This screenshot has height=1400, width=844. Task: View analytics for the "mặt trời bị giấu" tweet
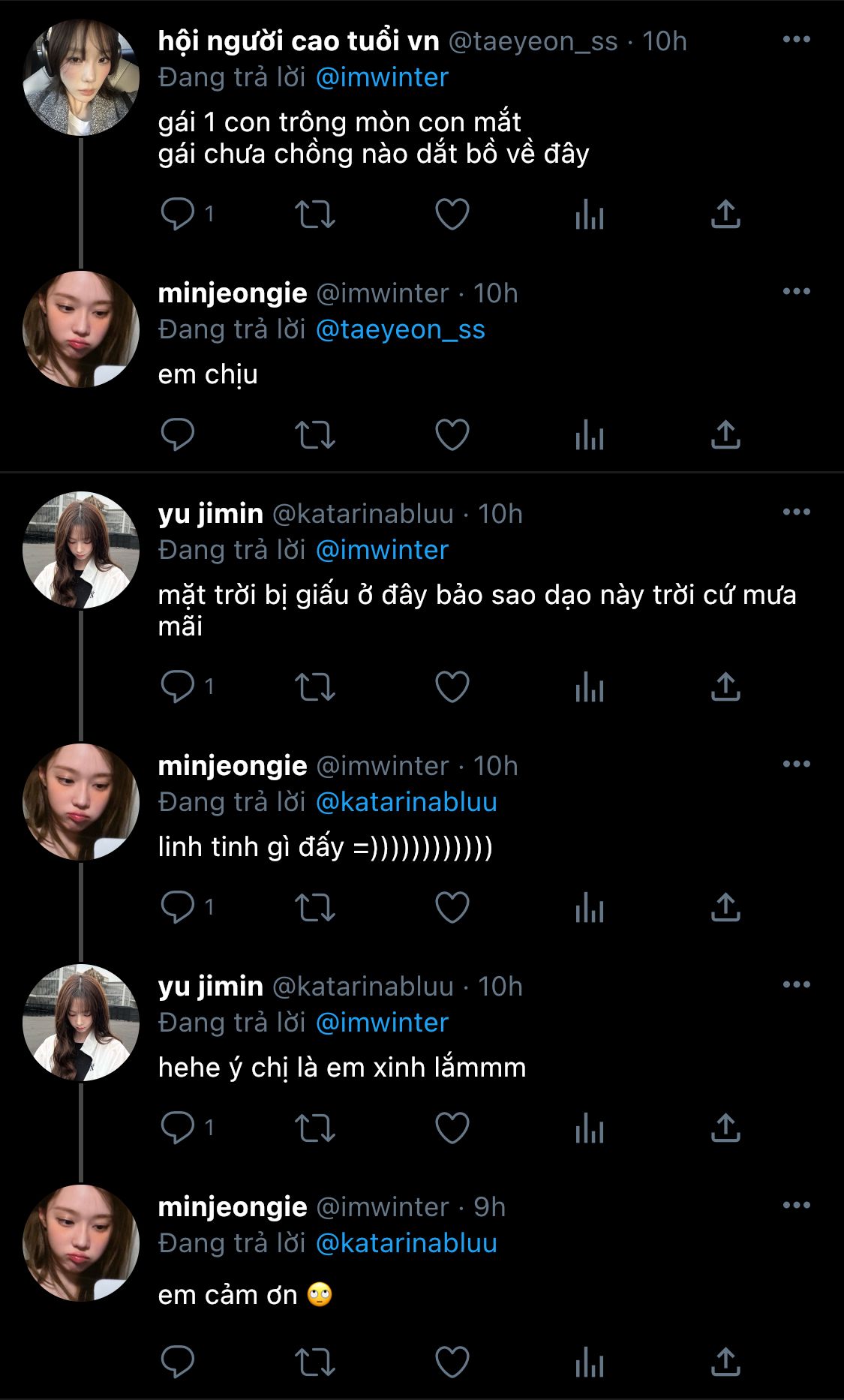tap(589, 686)
